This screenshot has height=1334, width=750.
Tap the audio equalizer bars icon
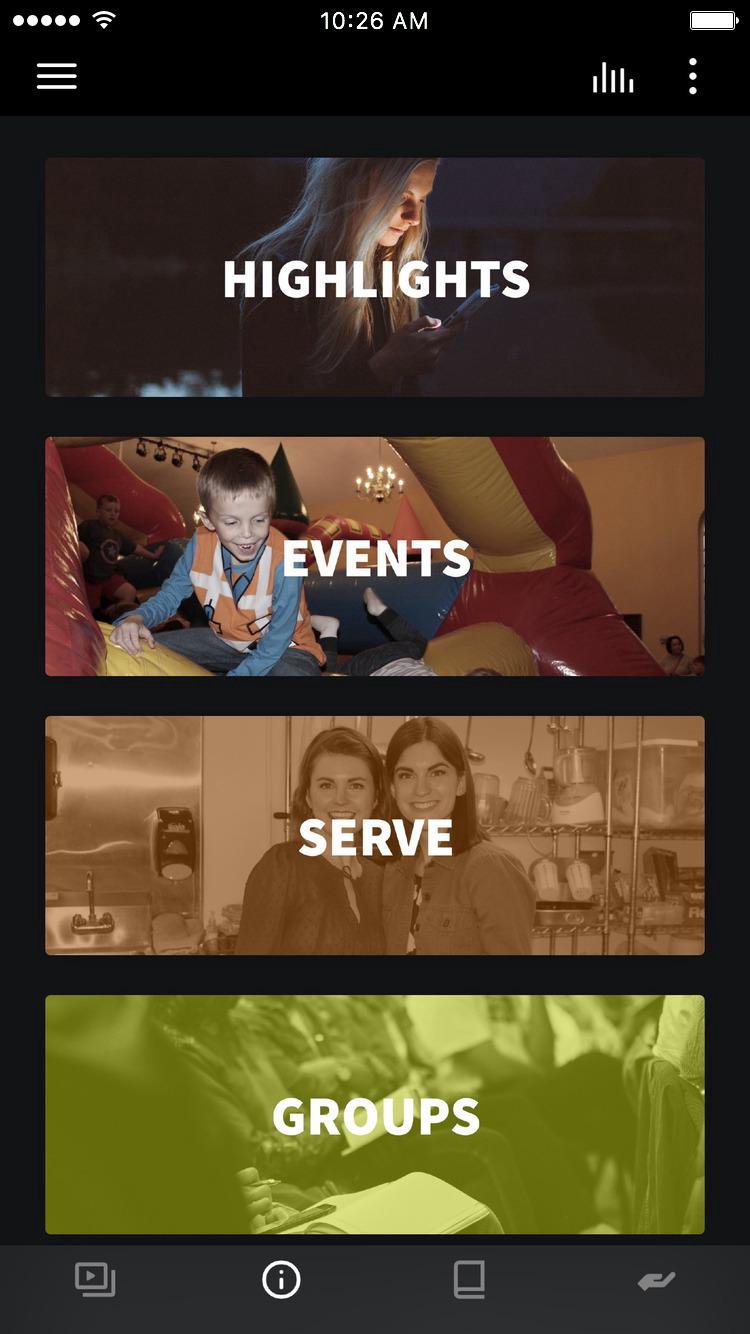(x=613, y=78)
